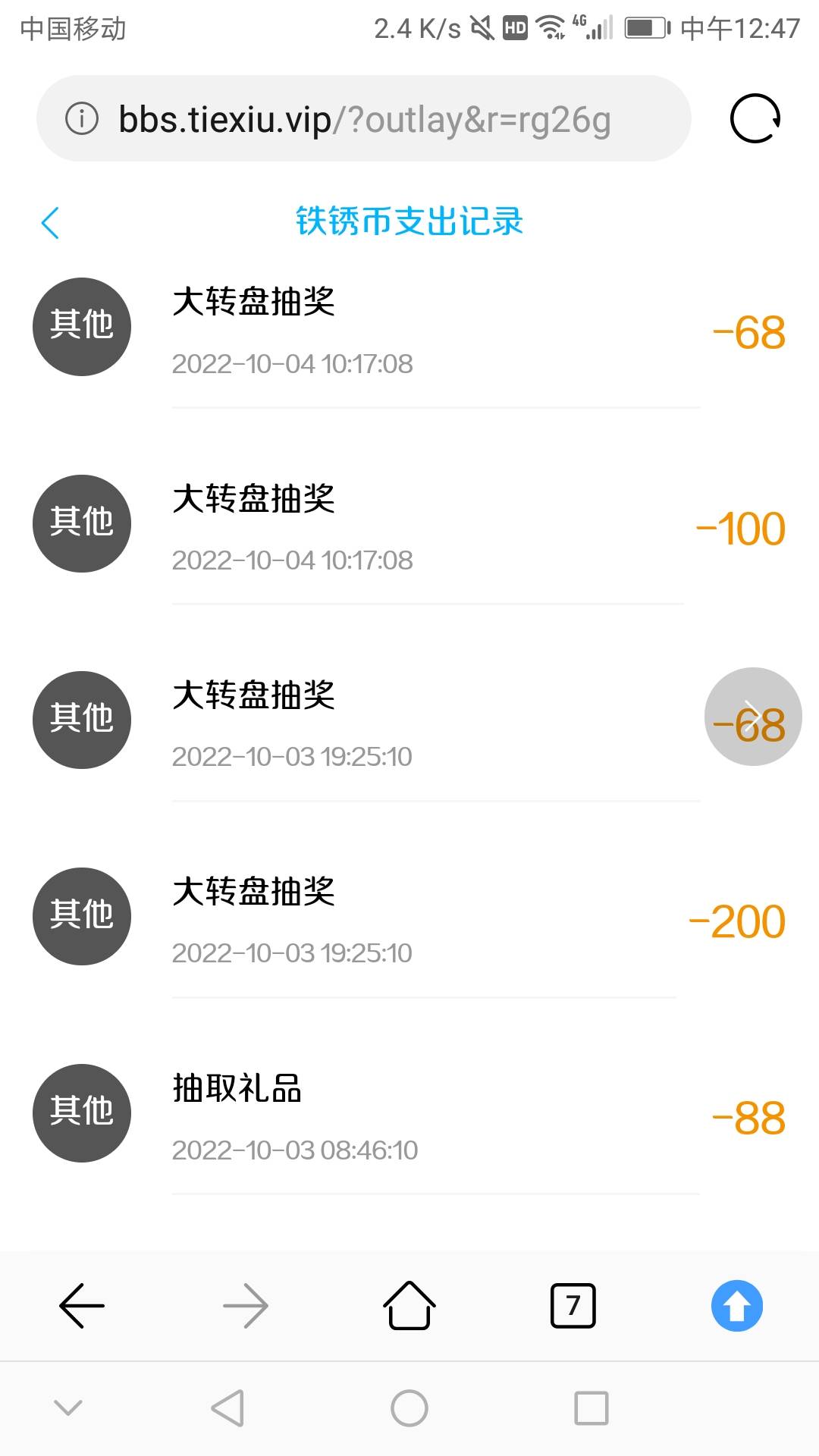This screenshot has height=1456, width=819.
Task: Open the browser home page
Action: (409, 1305)
